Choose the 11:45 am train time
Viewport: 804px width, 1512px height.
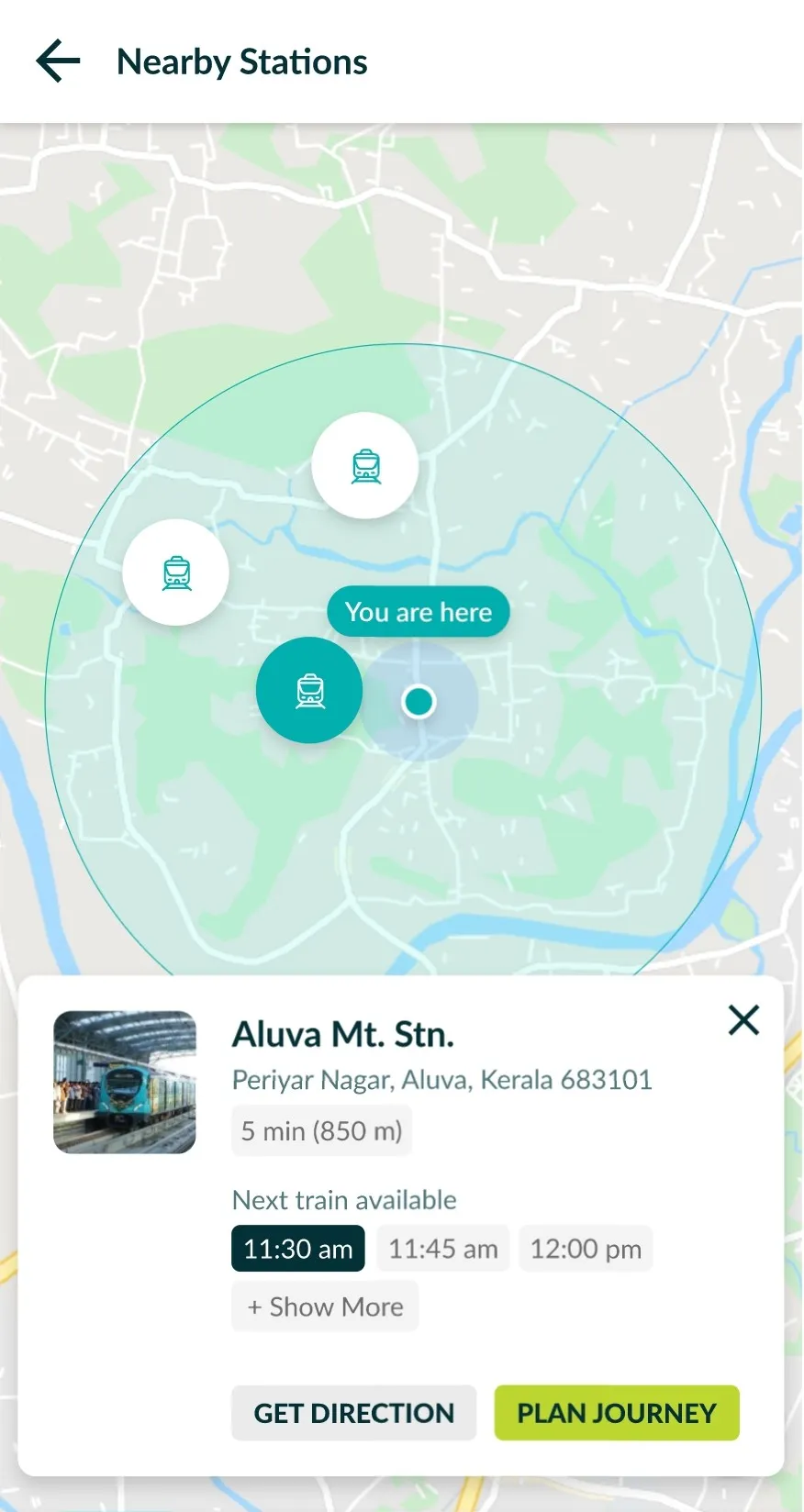point(442,1249)
